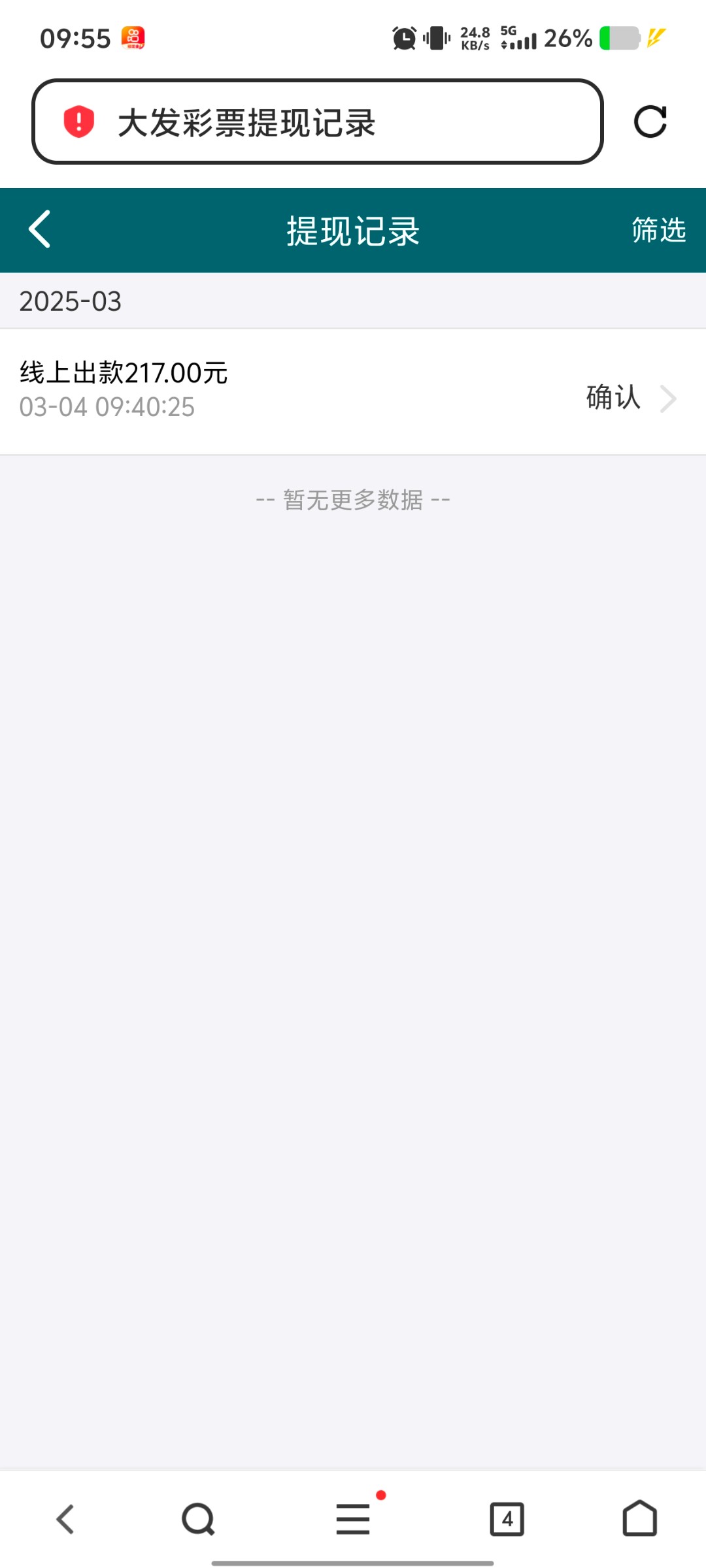
Task: Open the 筛选 filter option
Action: tap(658, 230)
